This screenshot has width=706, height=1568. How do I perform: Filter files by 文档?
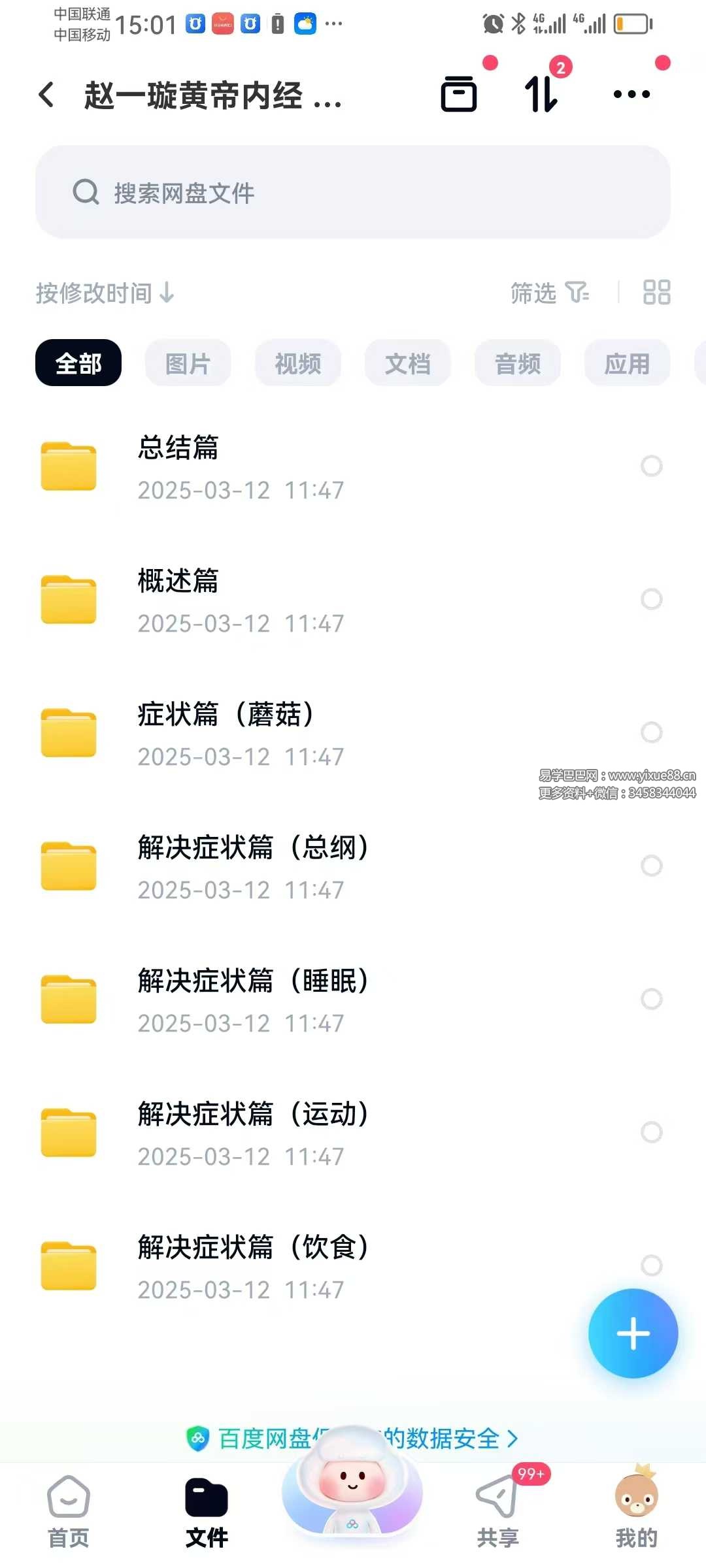pyautogui.click(x=408, y=363)
